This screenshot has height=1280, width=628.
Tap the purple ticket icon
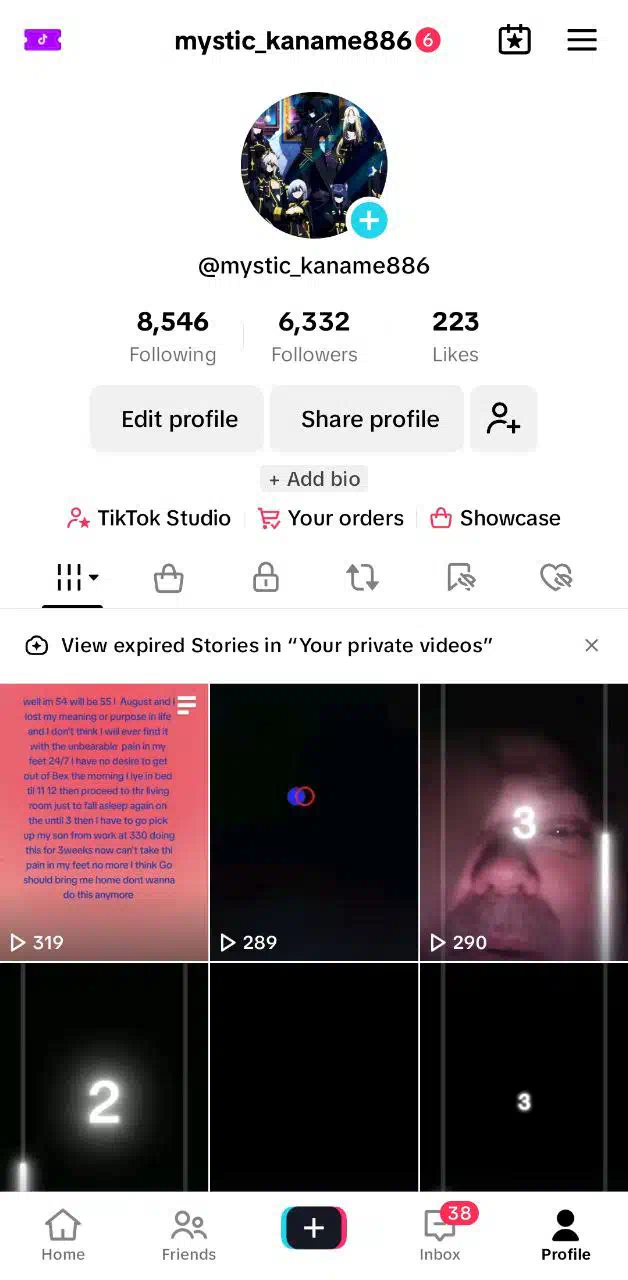(43, 40)
